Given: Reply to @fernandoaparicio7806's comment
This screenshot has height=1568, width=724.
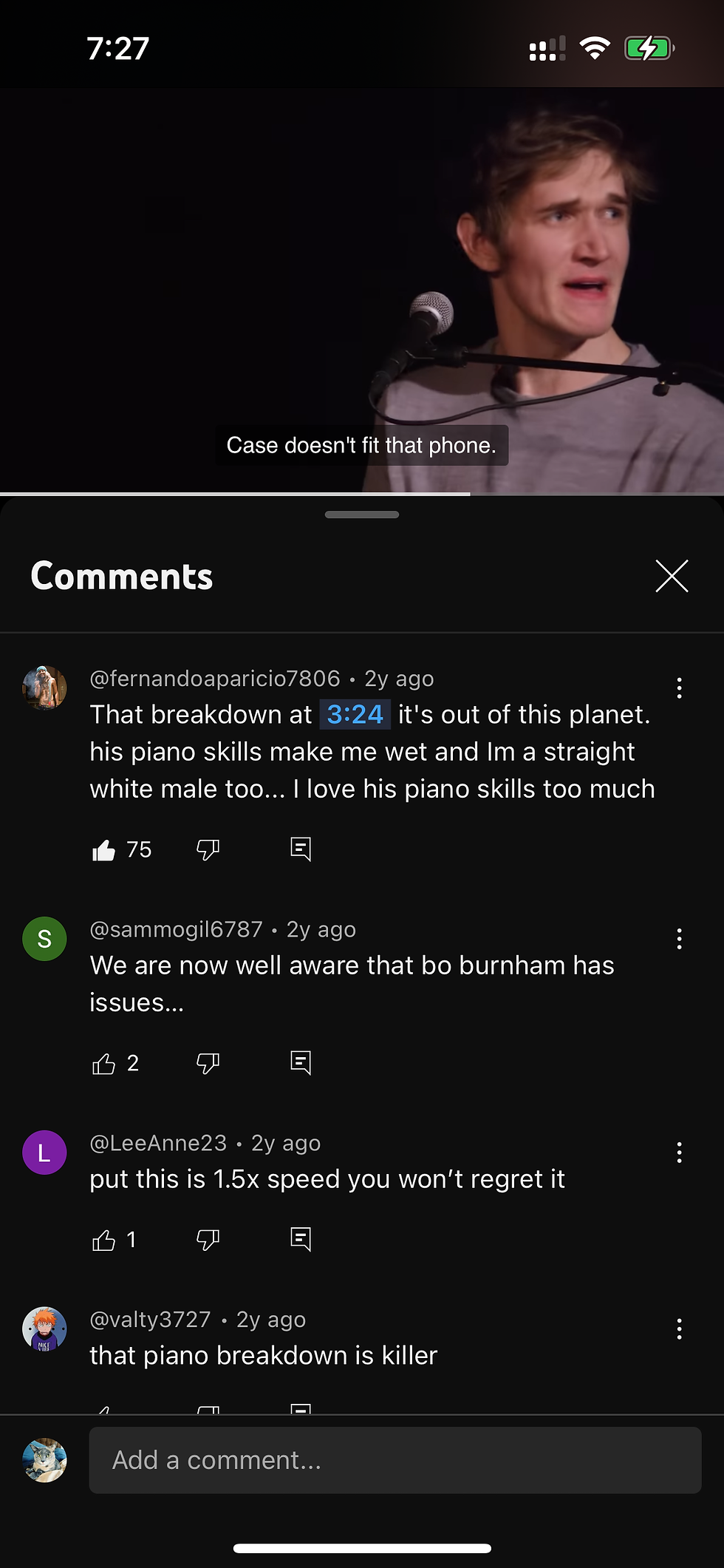Looking at the screenshot, I should (301, 849).
